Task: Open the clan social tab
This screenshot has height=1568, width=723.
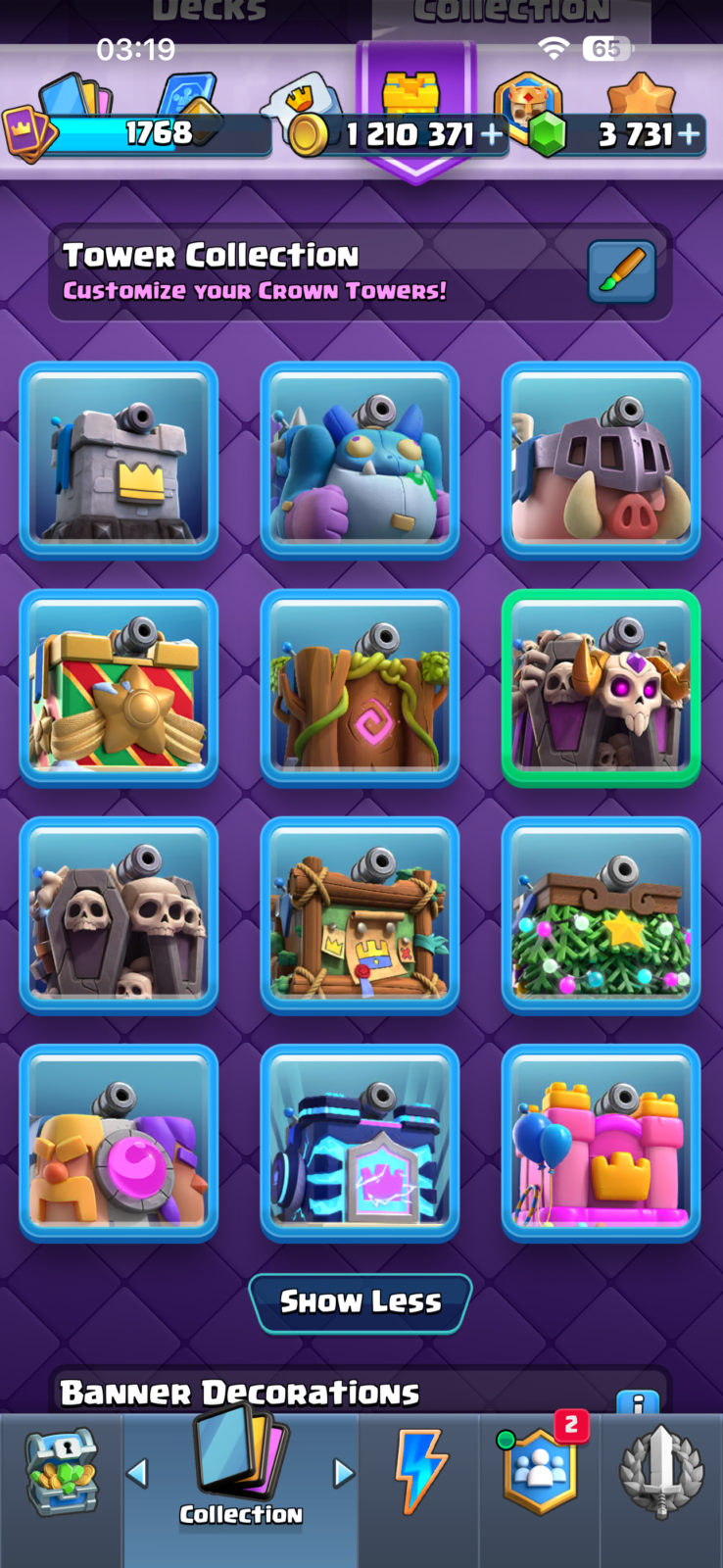Action: click(541, 1470)
